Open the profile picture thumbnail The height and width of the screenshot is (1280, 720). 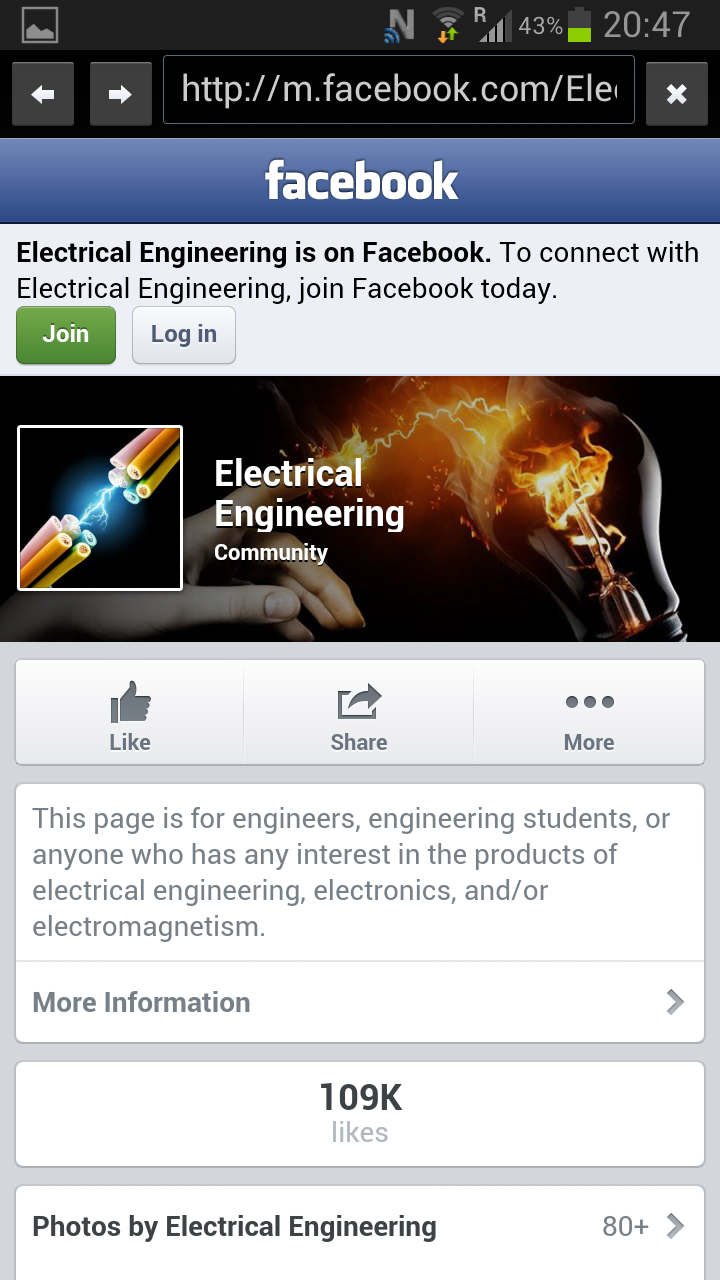point(99,507)
